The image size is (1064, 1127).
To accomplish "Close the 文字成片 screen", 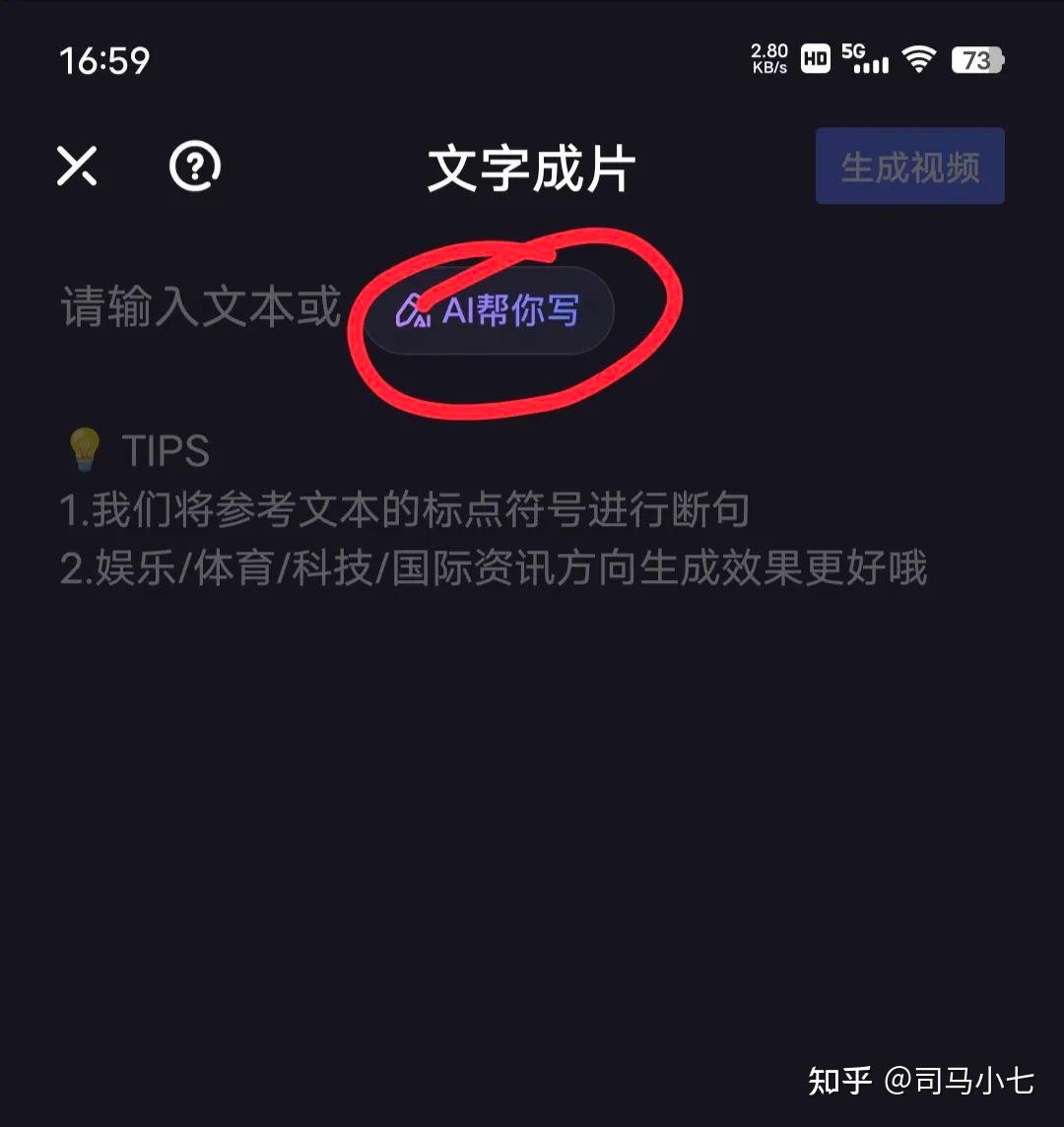I will [x=77, y=166].
